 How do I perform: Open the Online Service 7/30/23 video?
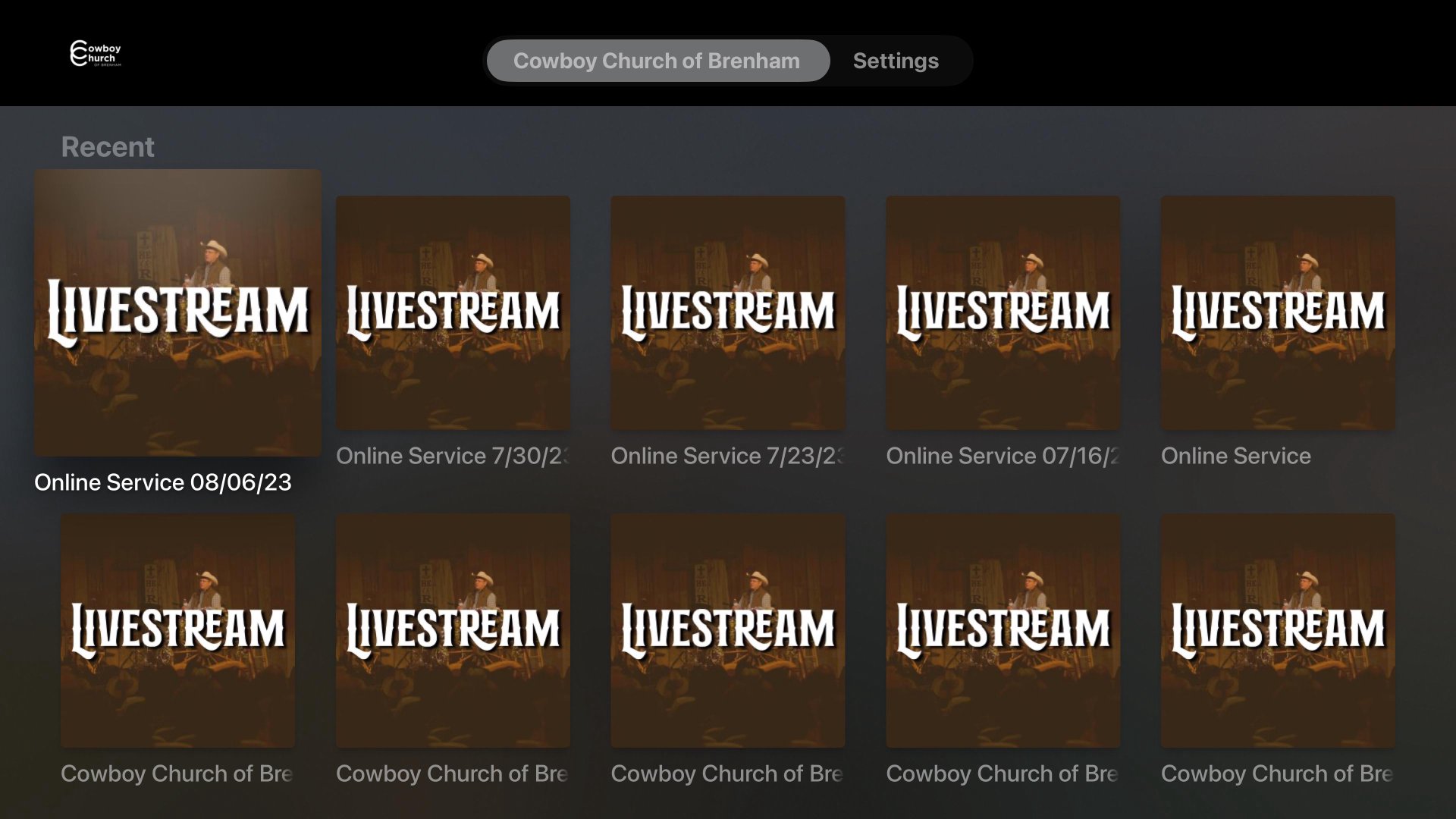pos(453,313)
